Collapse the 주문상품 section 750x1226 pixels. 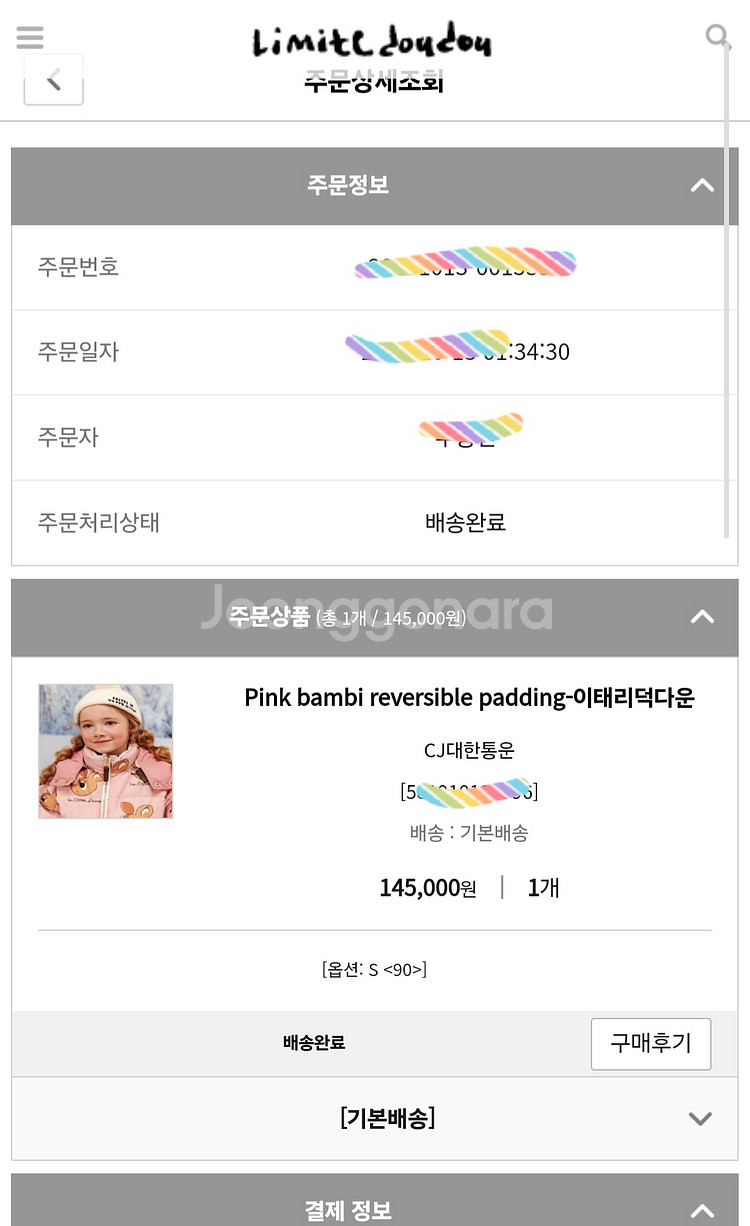[702, 616]
